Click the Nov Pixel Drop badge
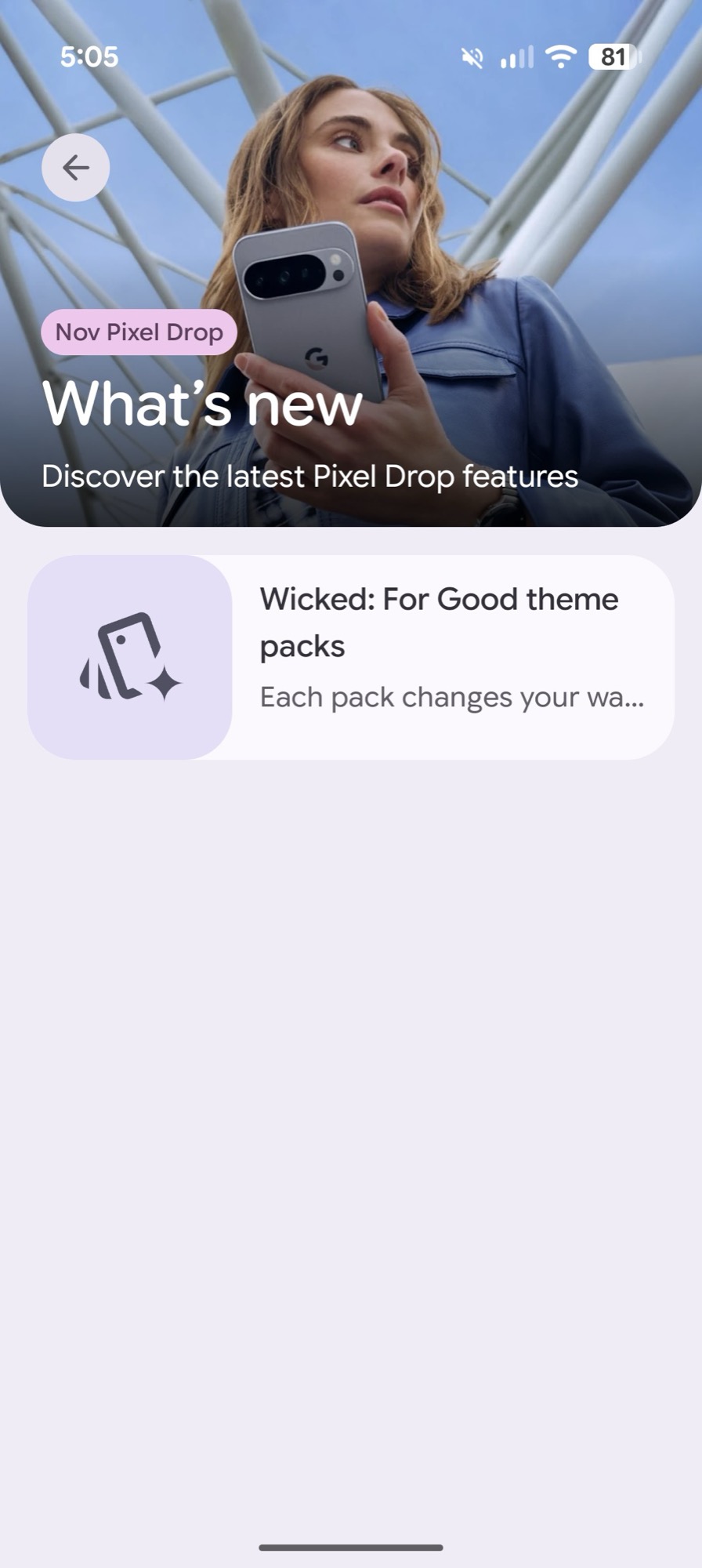Viewport: 702px width, 1568px height. click(139, 332)
